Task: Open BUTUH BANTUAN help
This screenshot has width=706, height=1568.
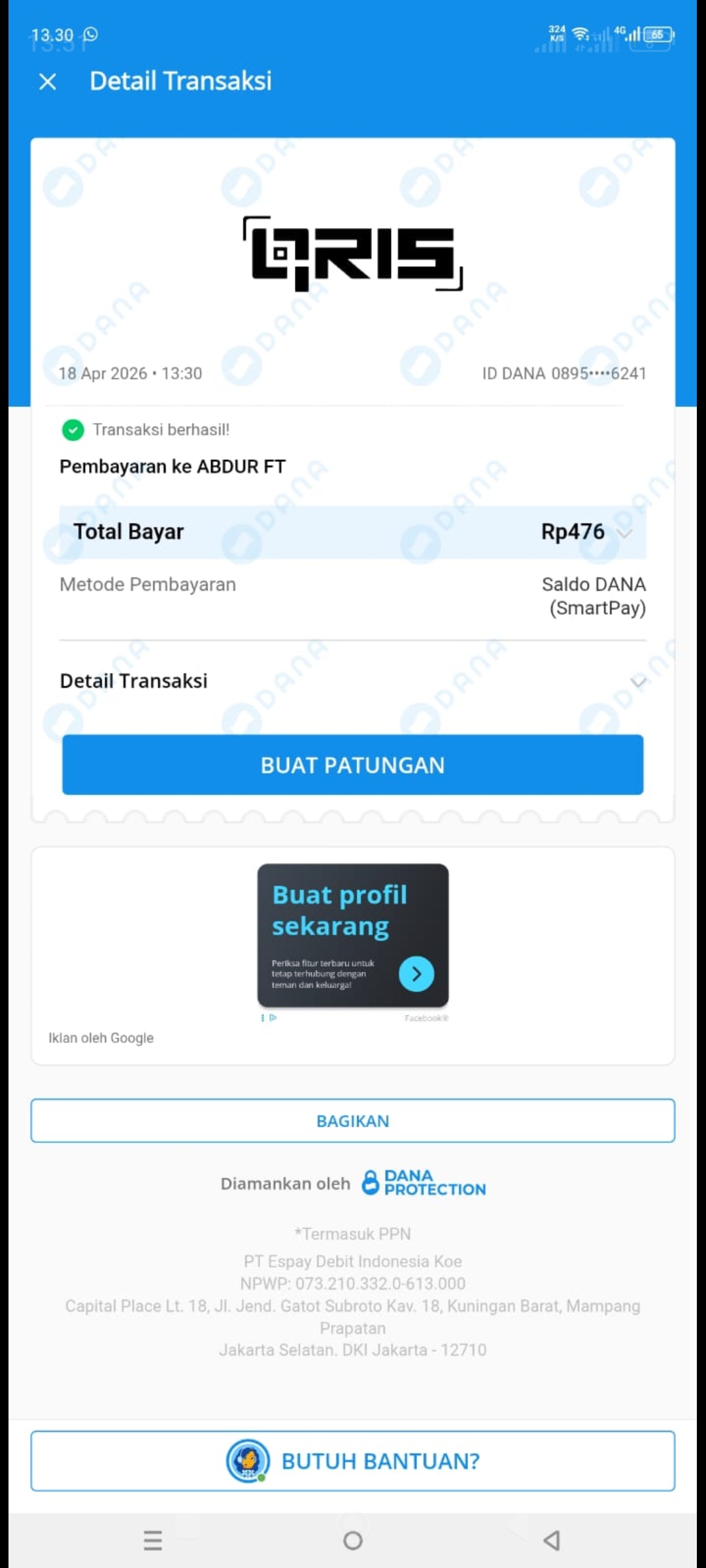Action: (x=353, y=1461)
